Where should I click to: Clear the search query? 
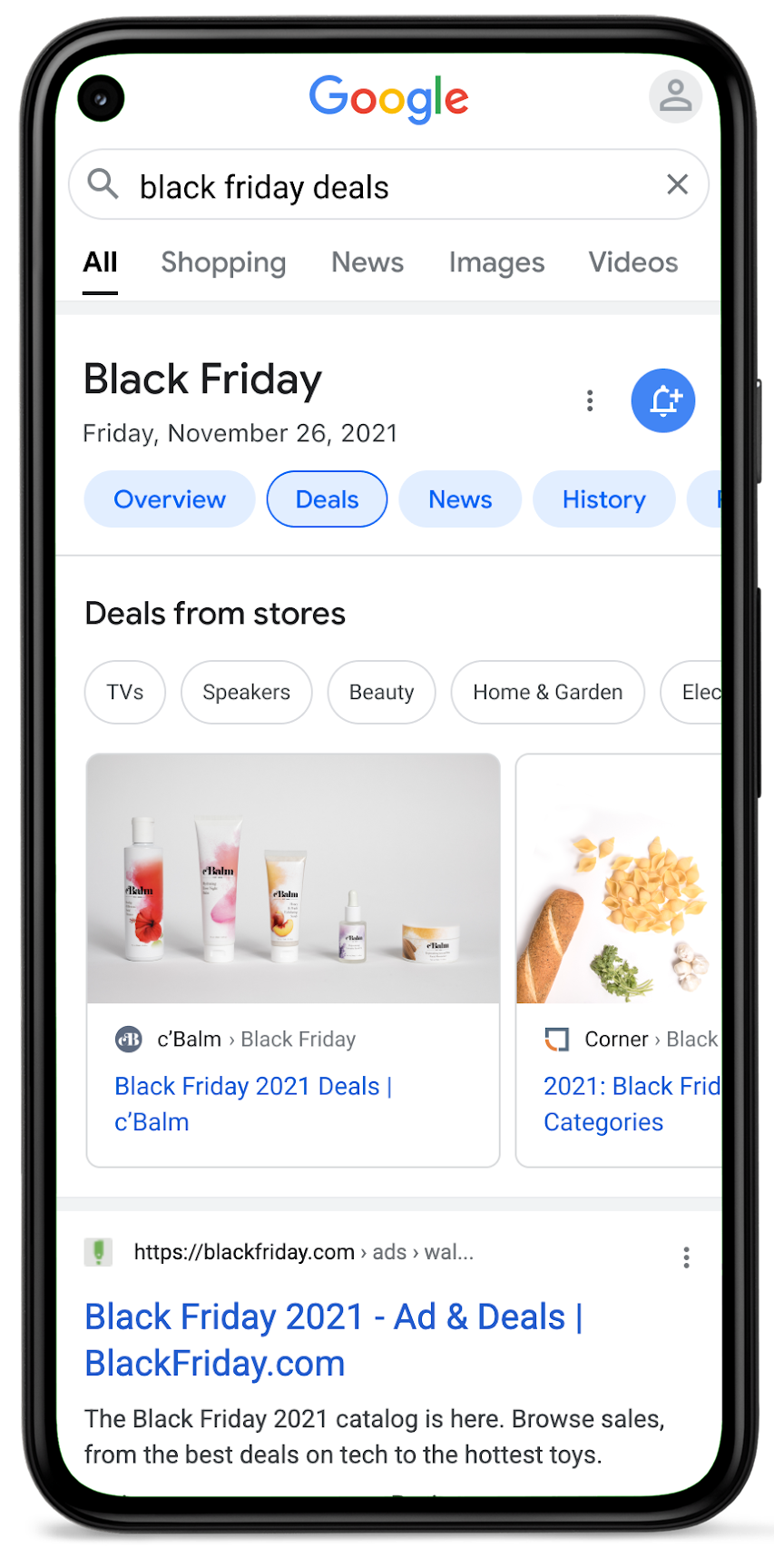tap(677, 185)
